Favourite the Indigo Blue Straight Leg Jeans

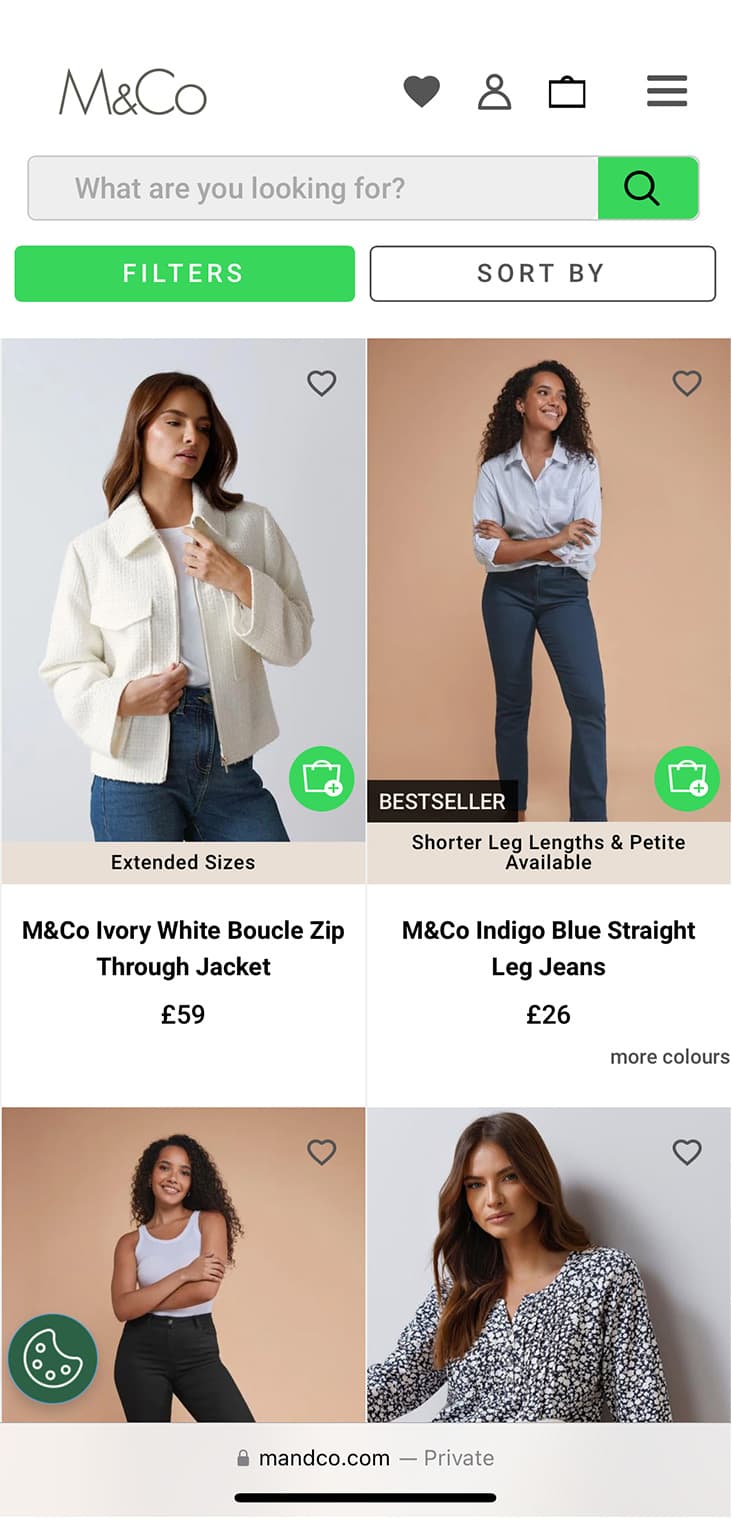point(687,383)
